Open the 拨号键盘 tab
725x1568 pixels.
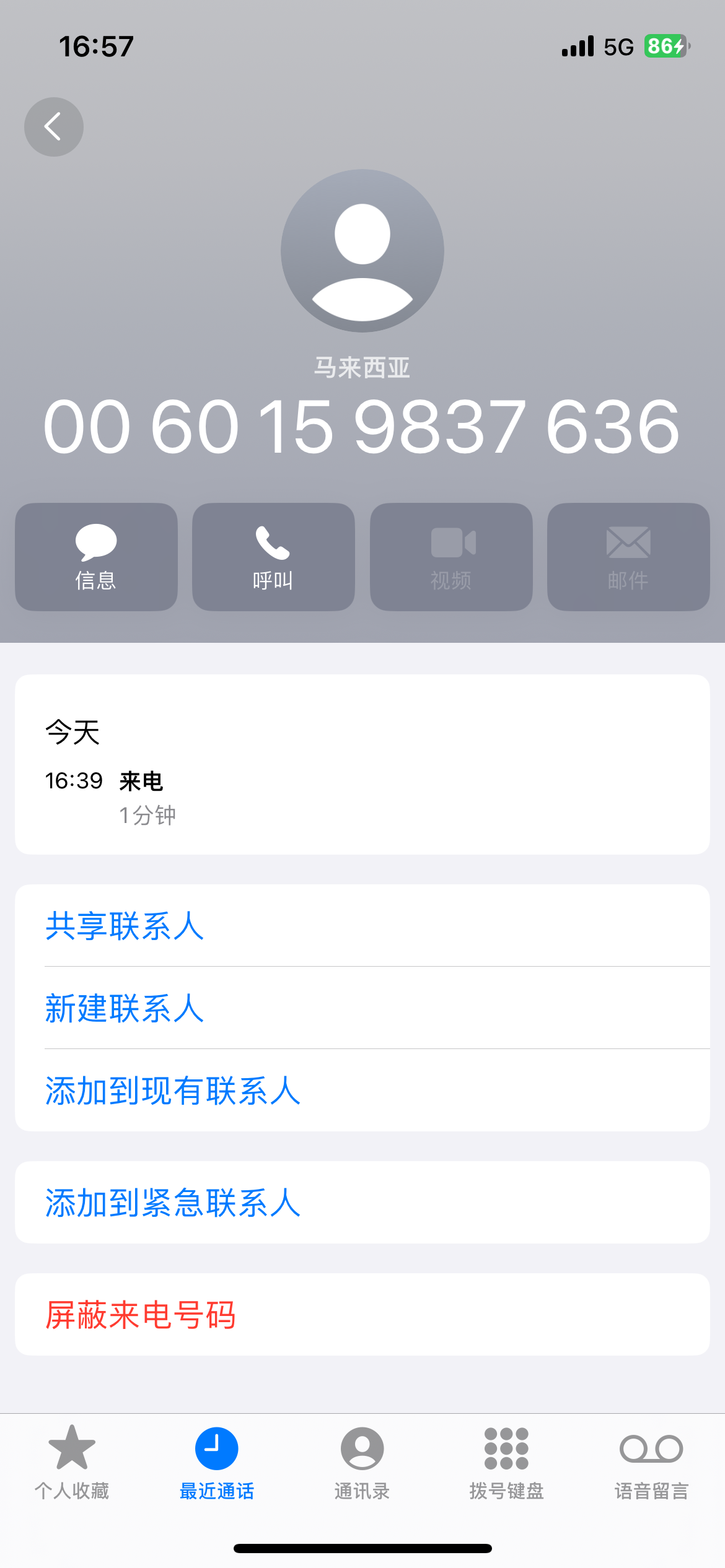point(507,1463)
